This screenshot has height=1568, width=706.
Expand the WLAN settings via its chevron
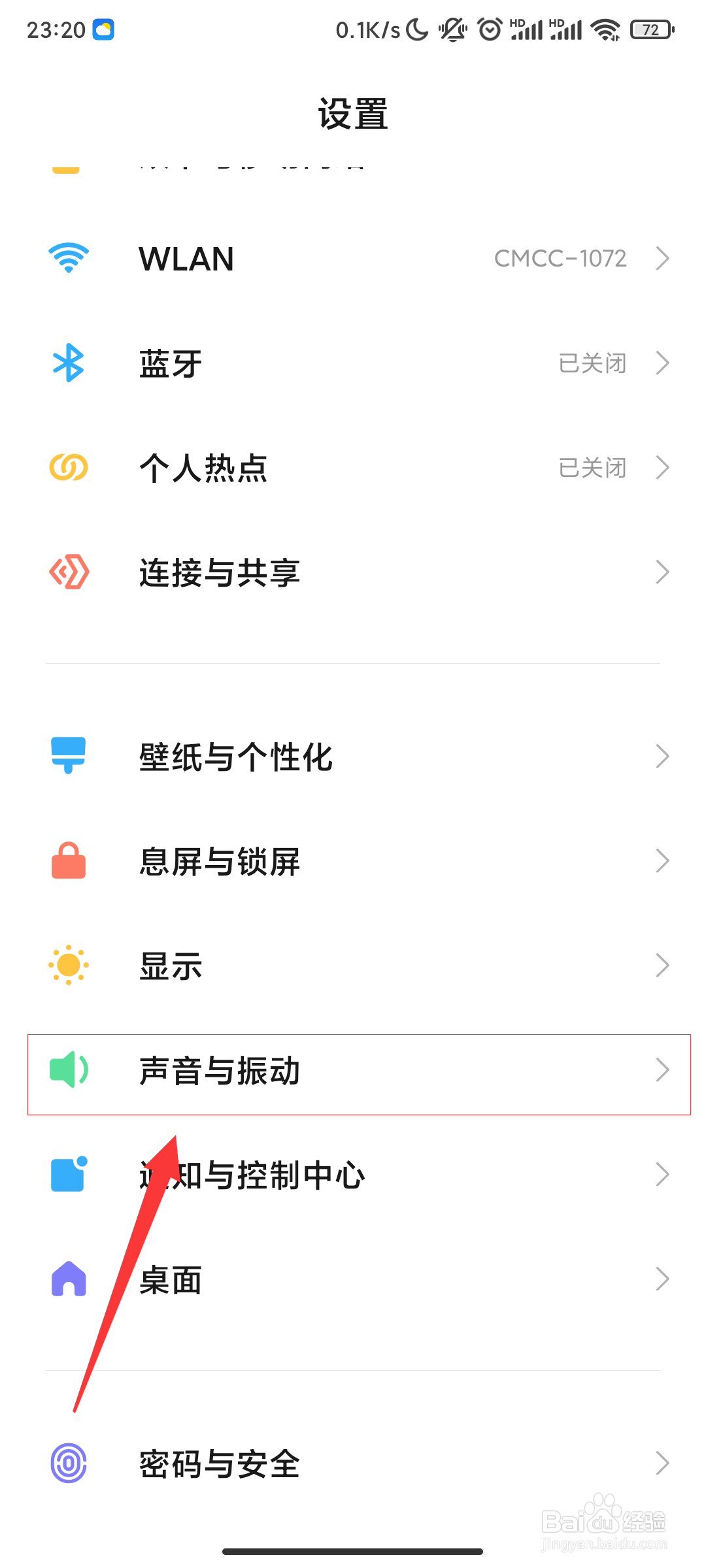[662, 258]
